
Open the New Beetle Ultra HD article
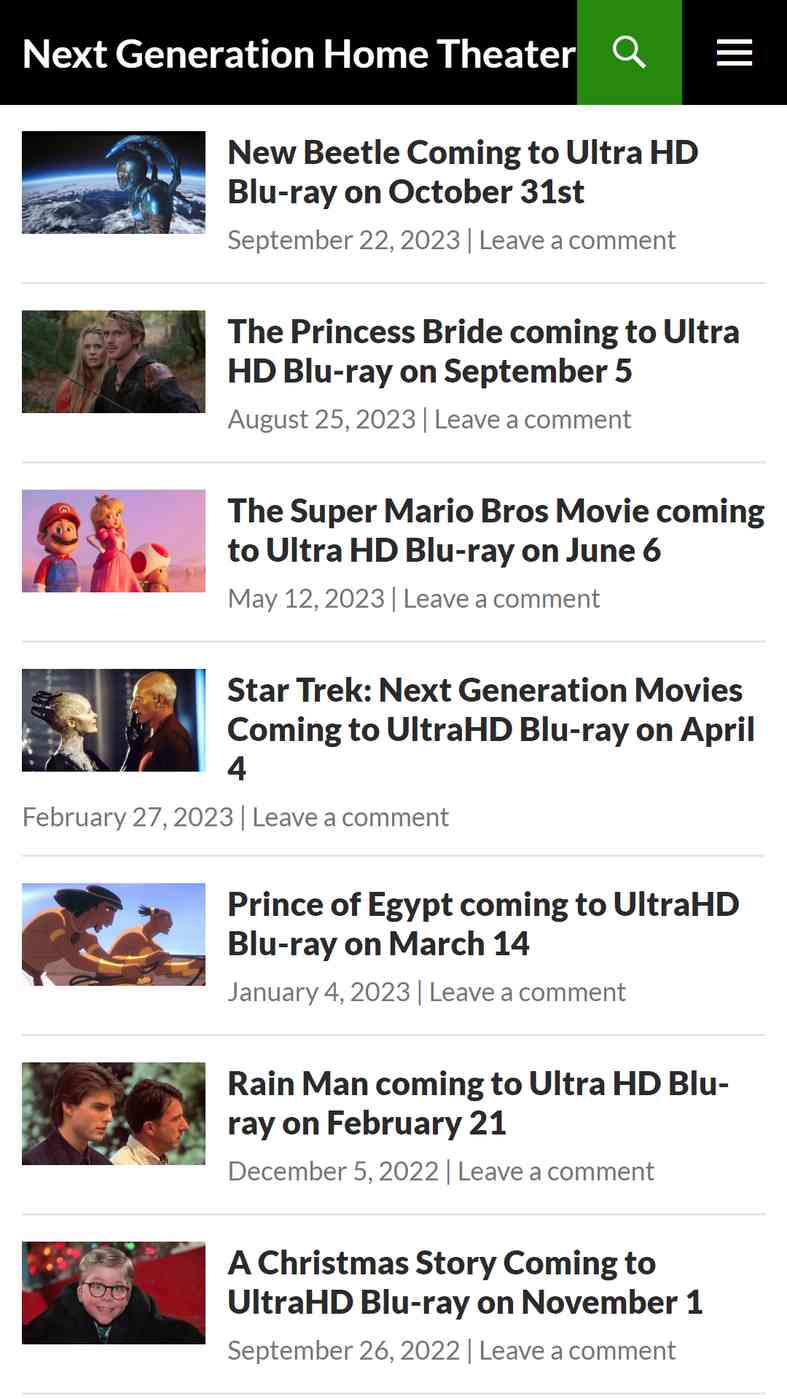(463, 171)
